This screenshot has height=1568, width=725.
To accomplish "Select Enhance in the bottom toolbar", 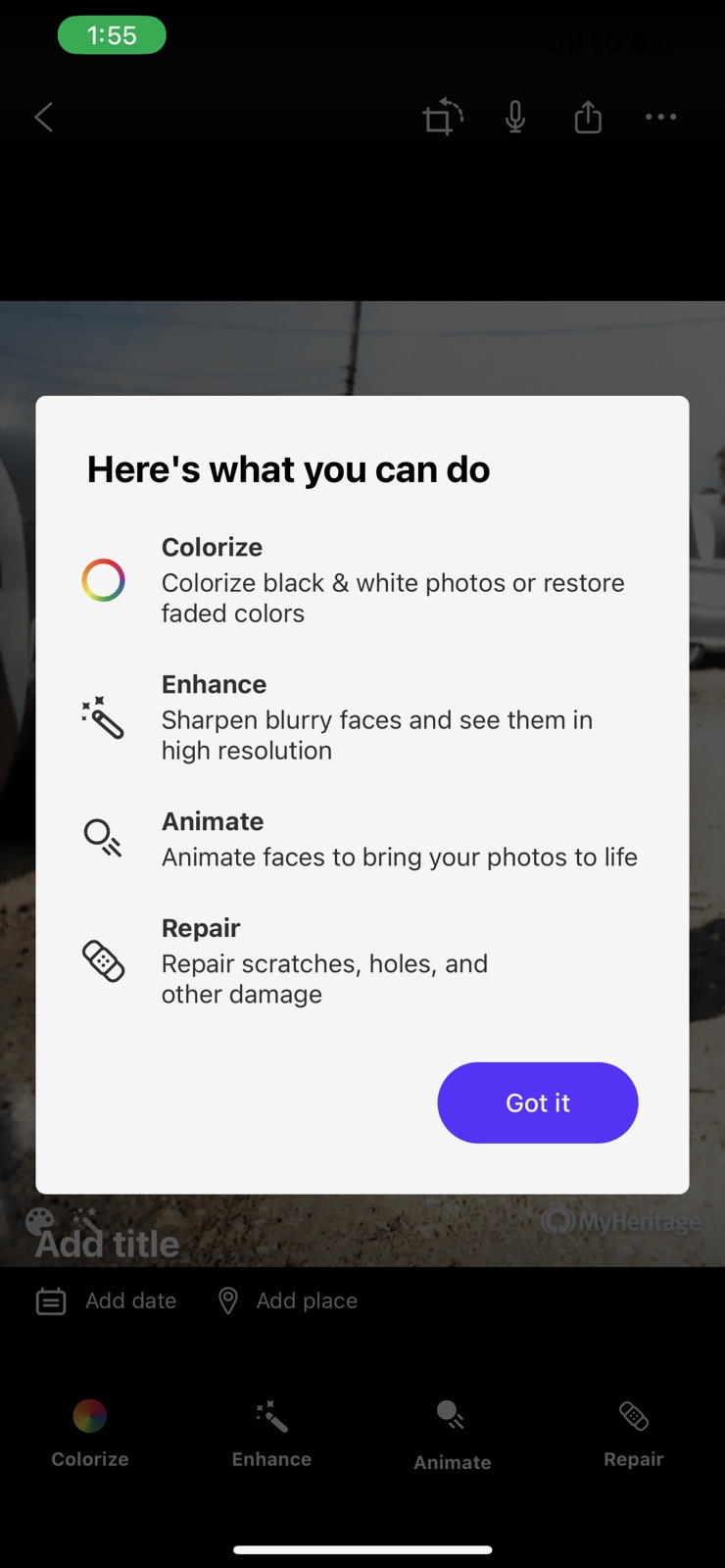I will (271, 1433).
